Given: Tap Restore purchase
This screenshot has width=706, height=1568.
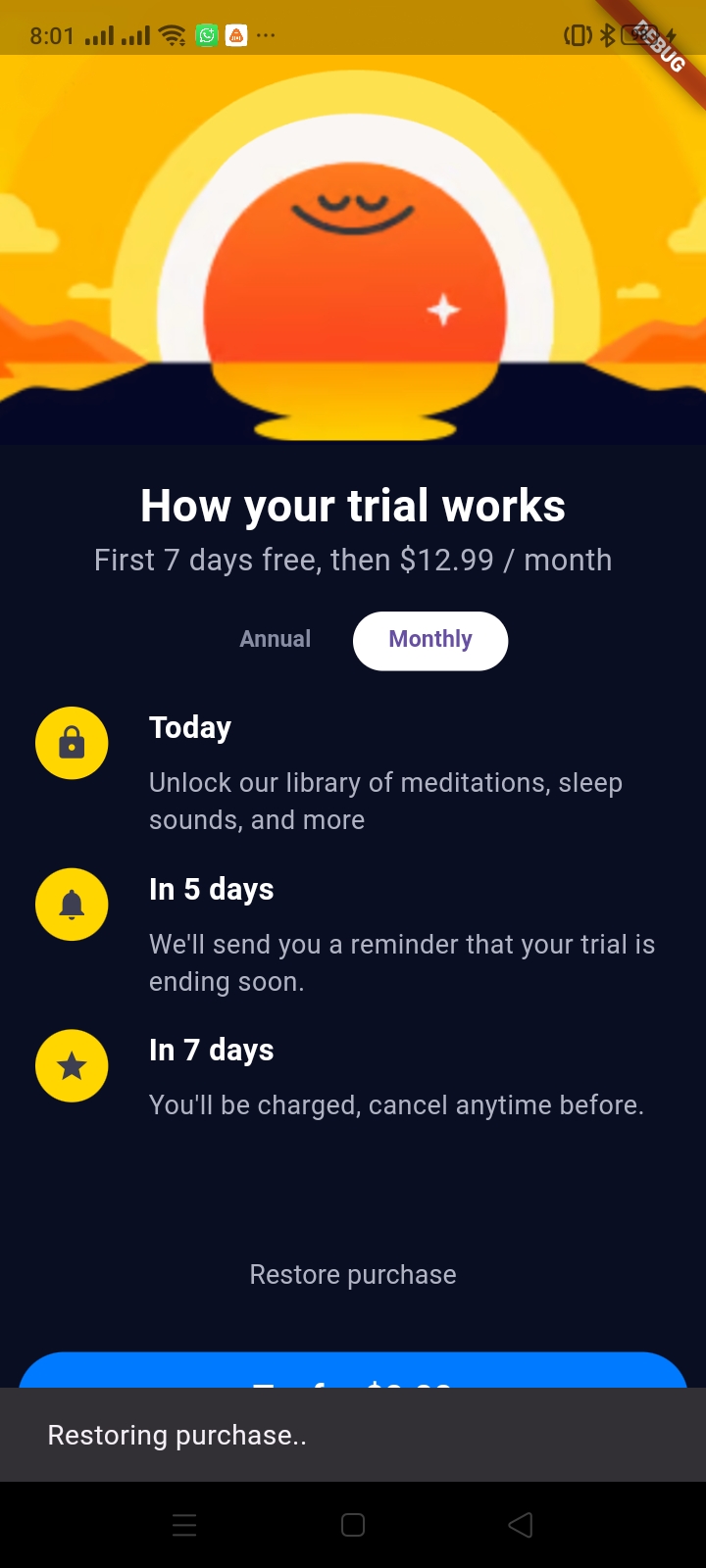Looking at the screenshot, I should (352, 1274).
